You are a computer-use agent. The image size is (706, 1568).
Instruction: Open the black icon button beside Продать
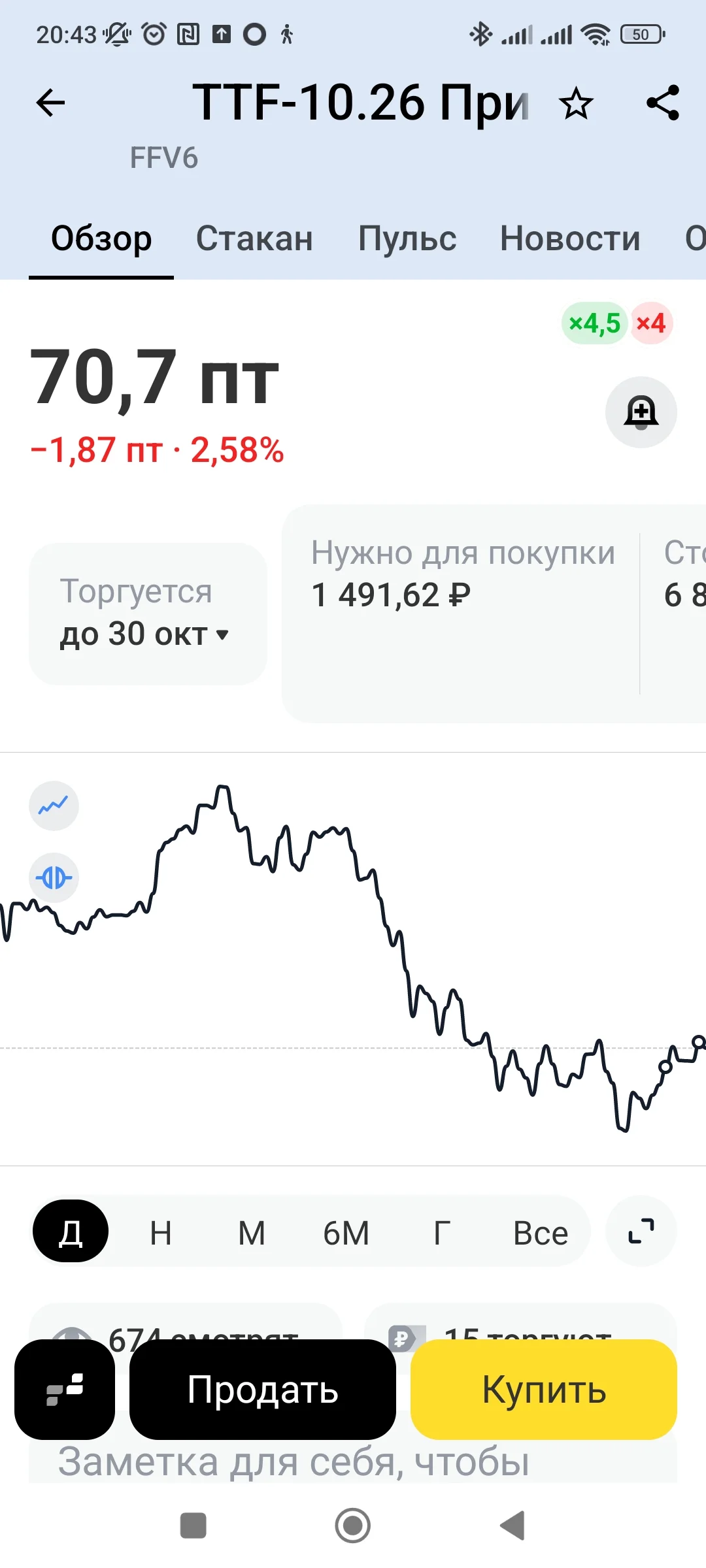65,1390
